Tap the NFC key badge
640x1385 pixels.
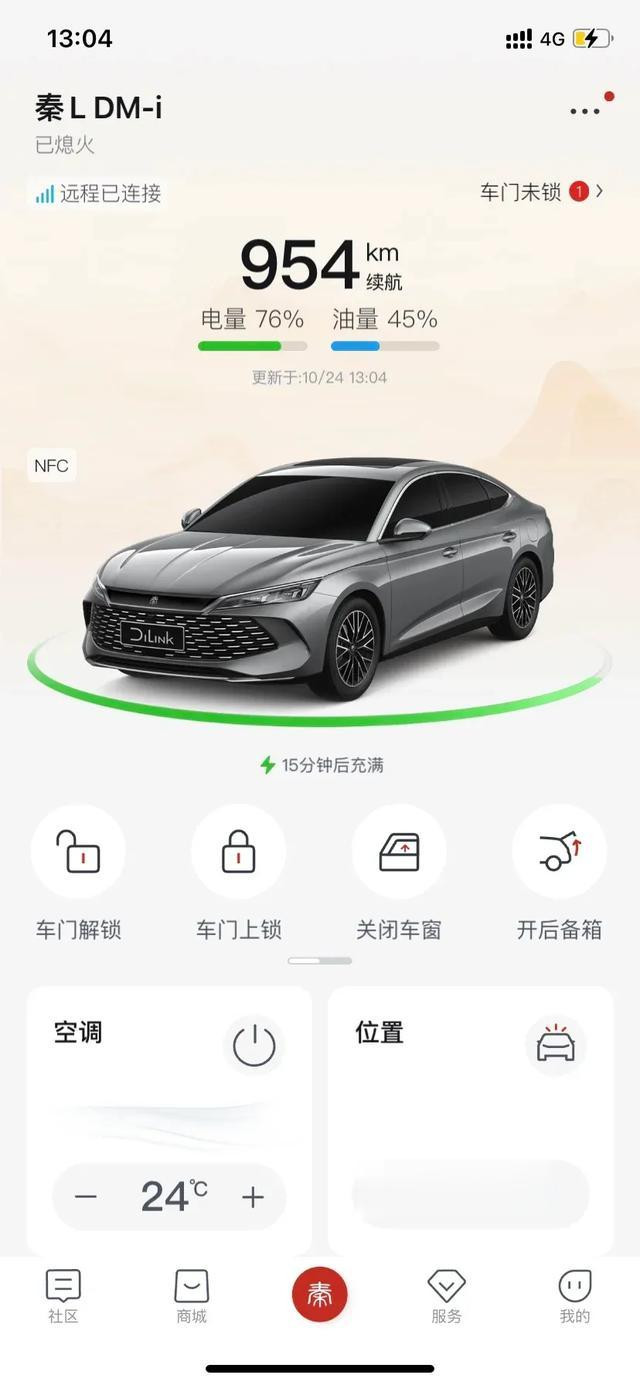point(52,466)
